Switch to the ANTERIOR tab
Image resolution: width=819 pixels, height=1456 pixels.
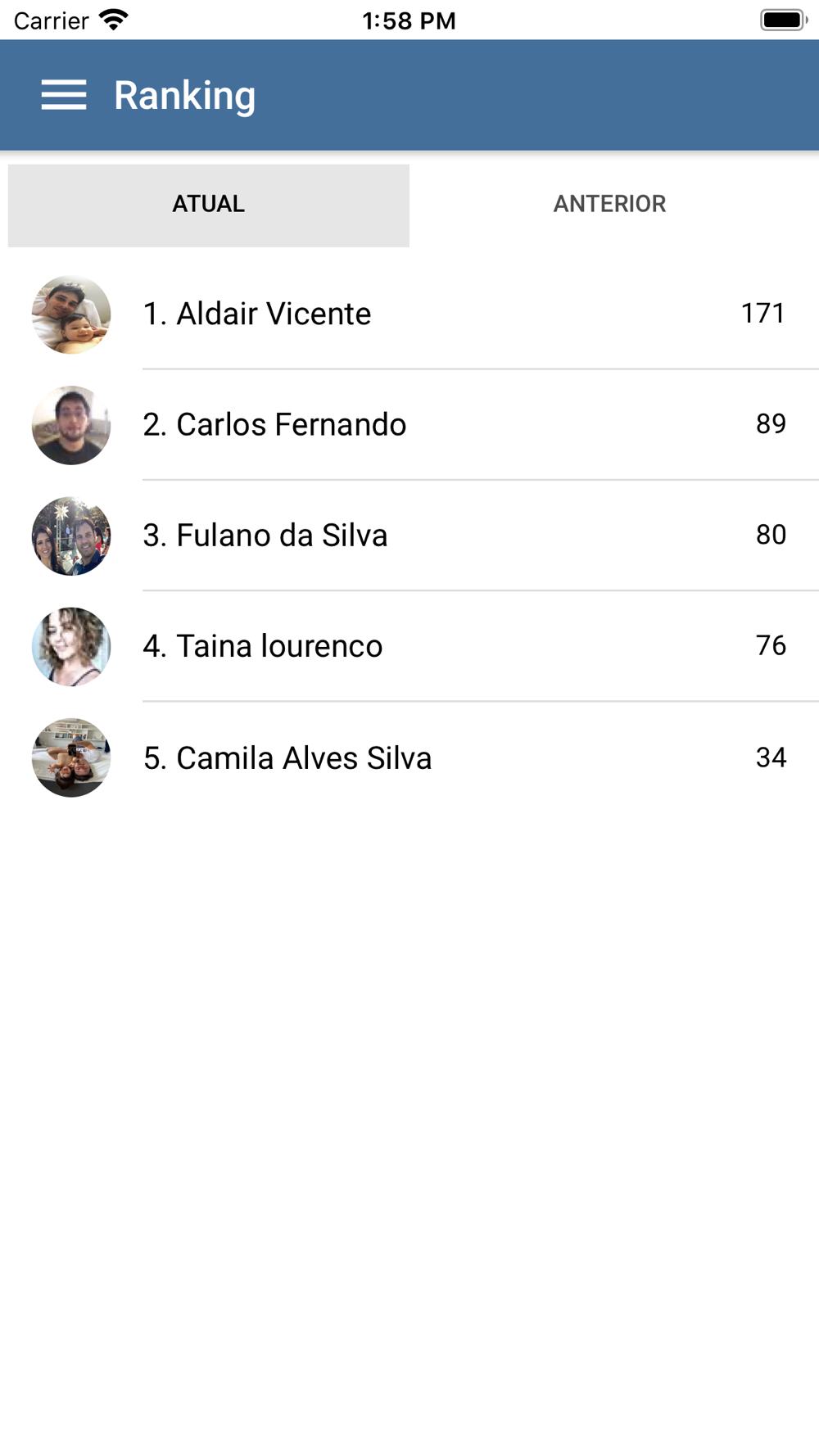[x=610, y=205]
